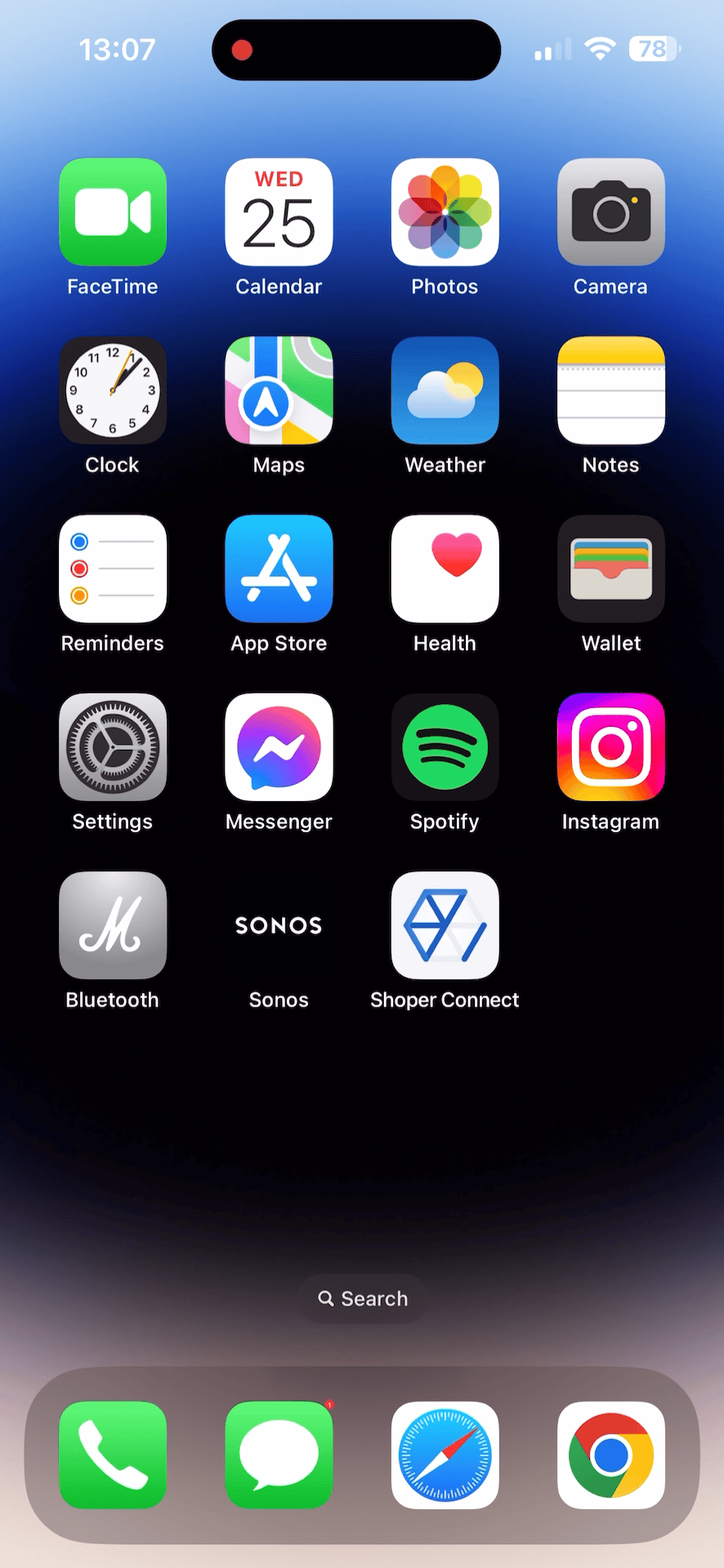The image size is (724, 1568).
Task: Tap the Search pill above the dock
Action: [x=362, y=1298]
